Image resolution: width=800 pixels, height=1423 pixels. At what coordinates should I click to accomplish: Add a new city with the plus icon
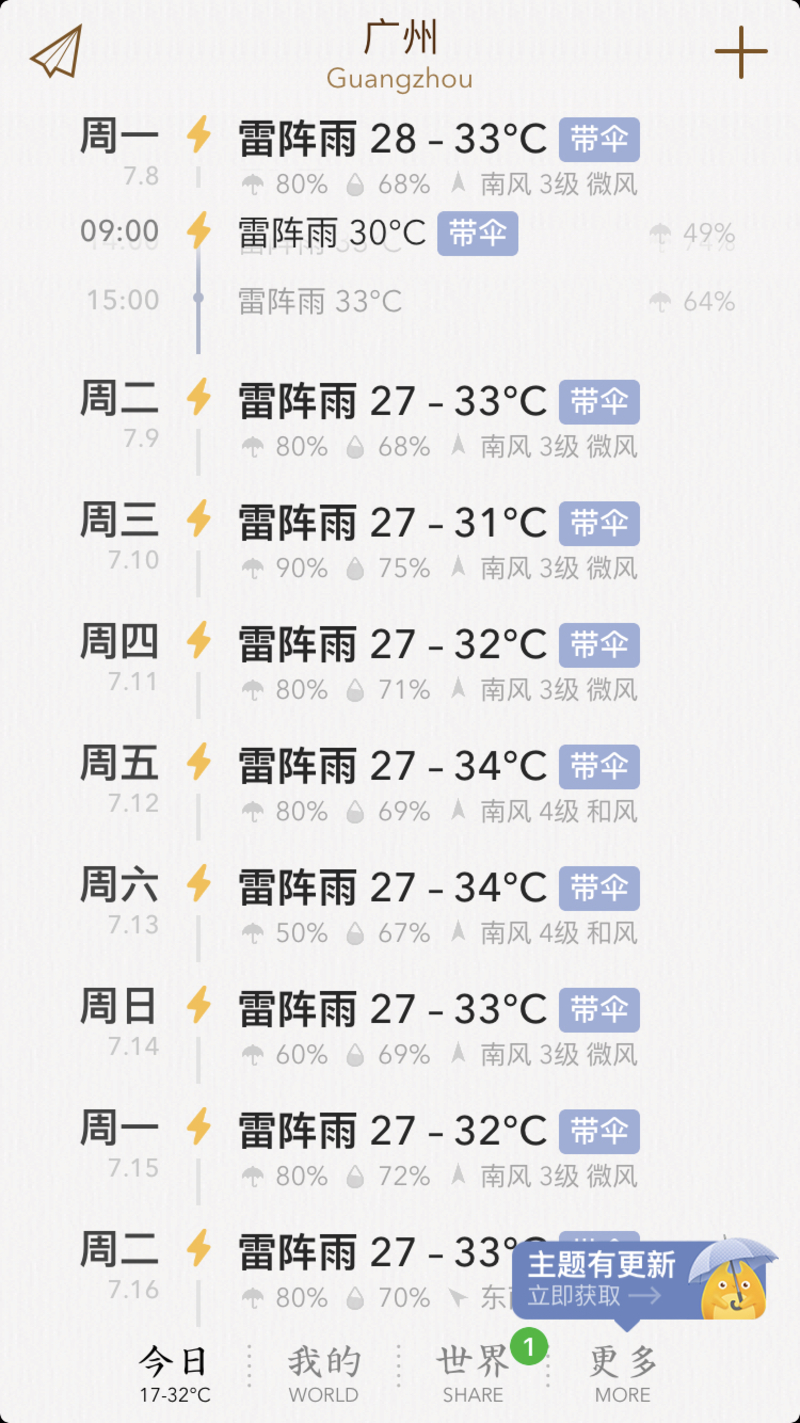[741, 52]
